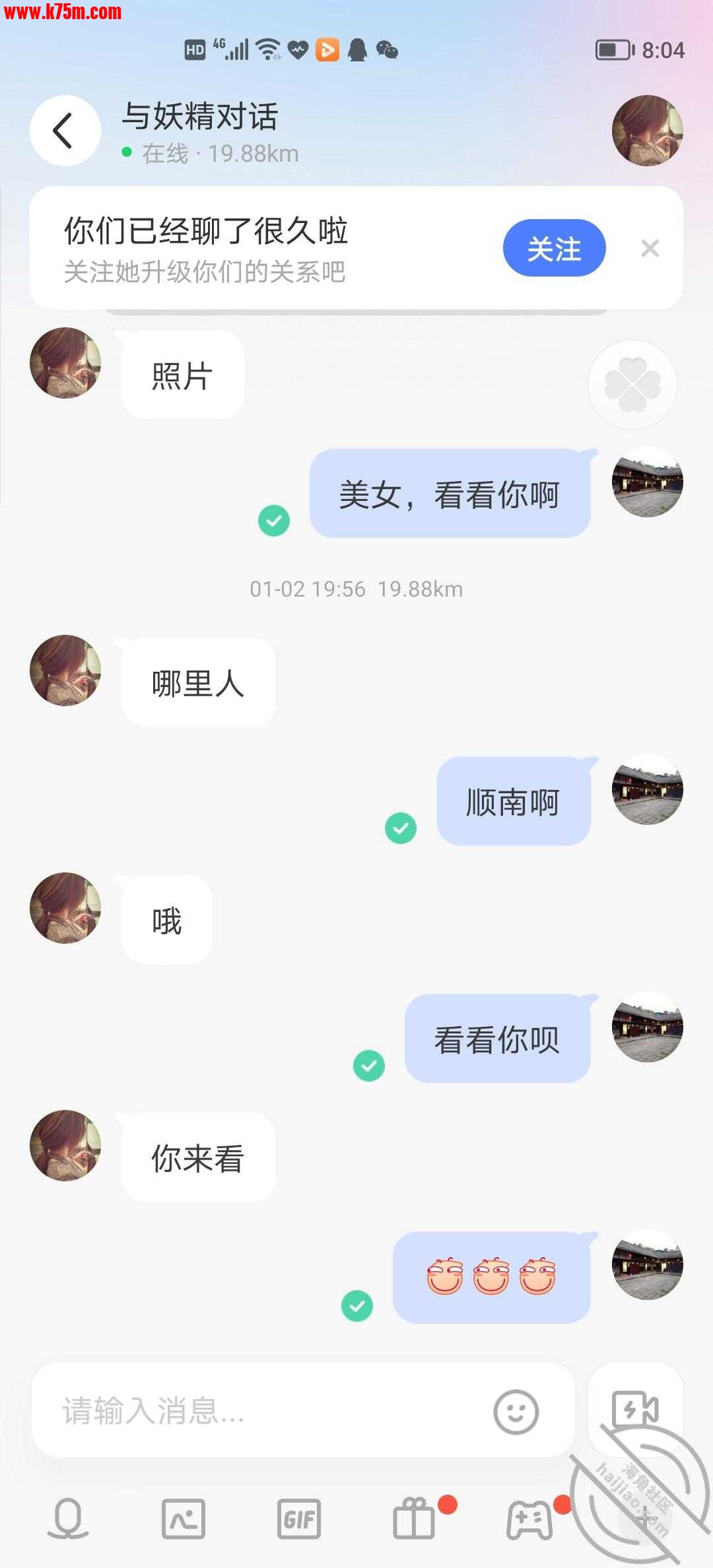Dismiss the follow suggestion banner
This screenshot has width=713, height=1568.
650,249
